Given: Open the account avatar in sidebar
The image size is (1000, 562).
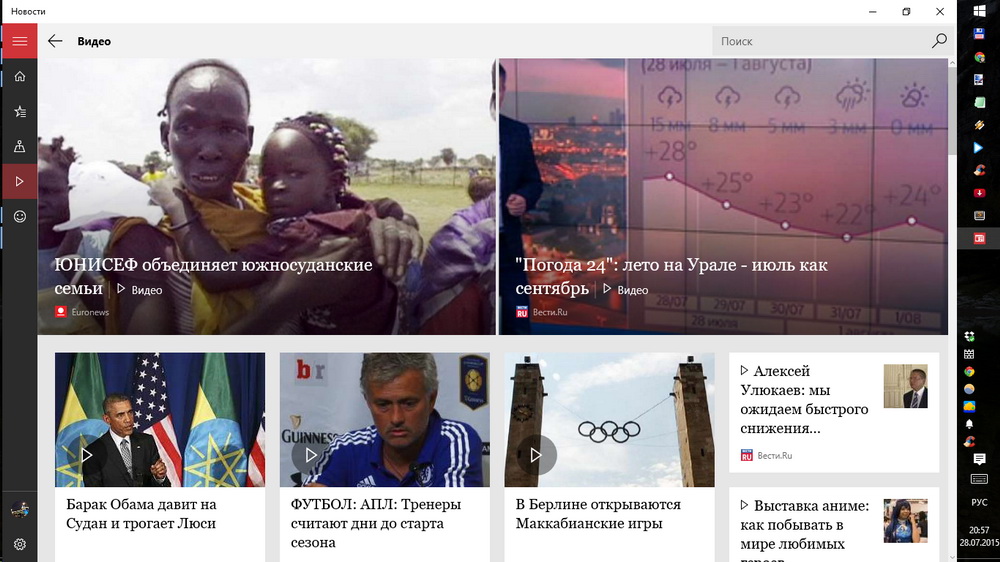Looking at the screenshot, I should click(x=19, y=510).
